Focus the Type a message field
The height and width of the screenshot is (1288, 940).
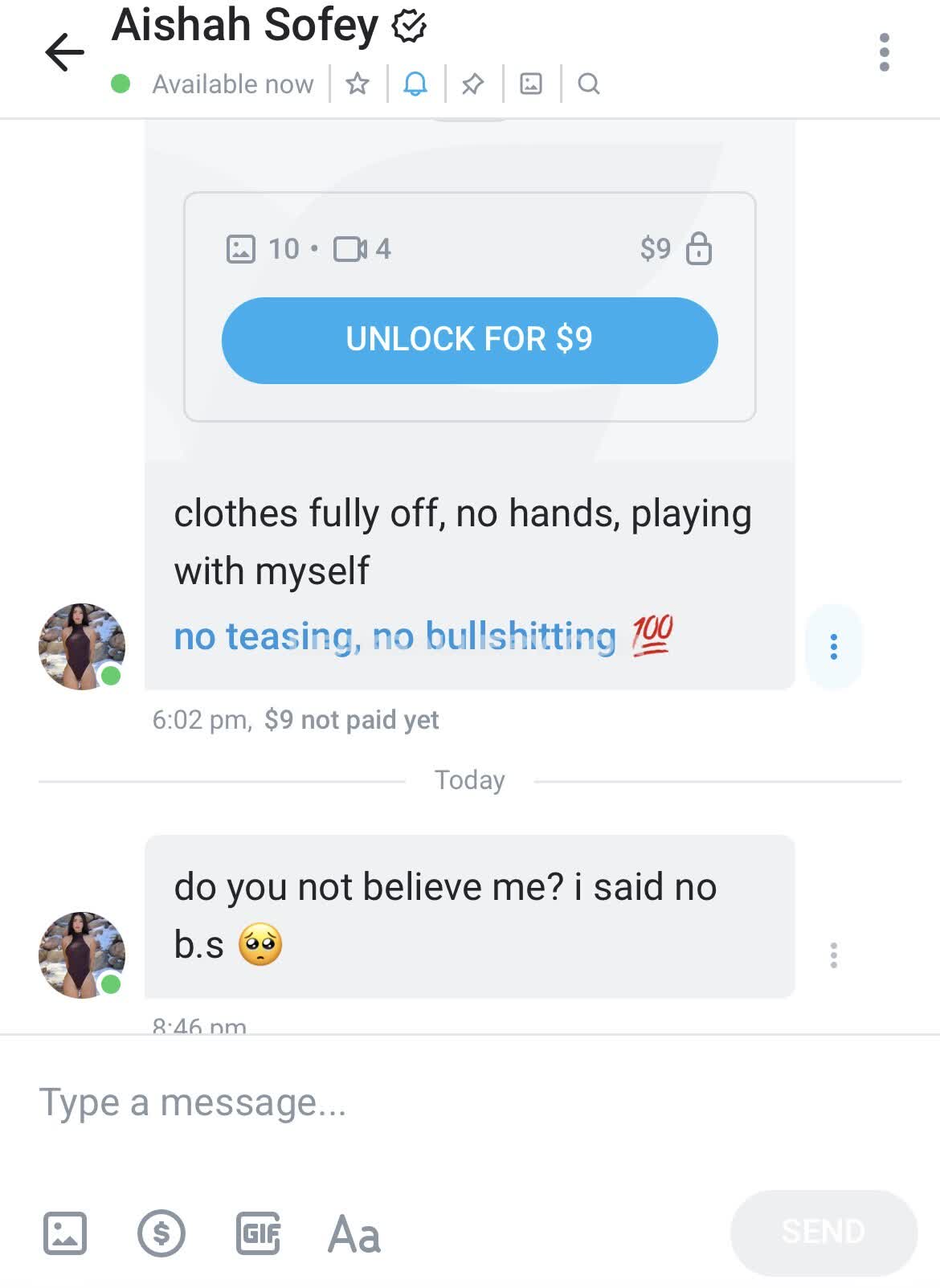coord(402,1102)
